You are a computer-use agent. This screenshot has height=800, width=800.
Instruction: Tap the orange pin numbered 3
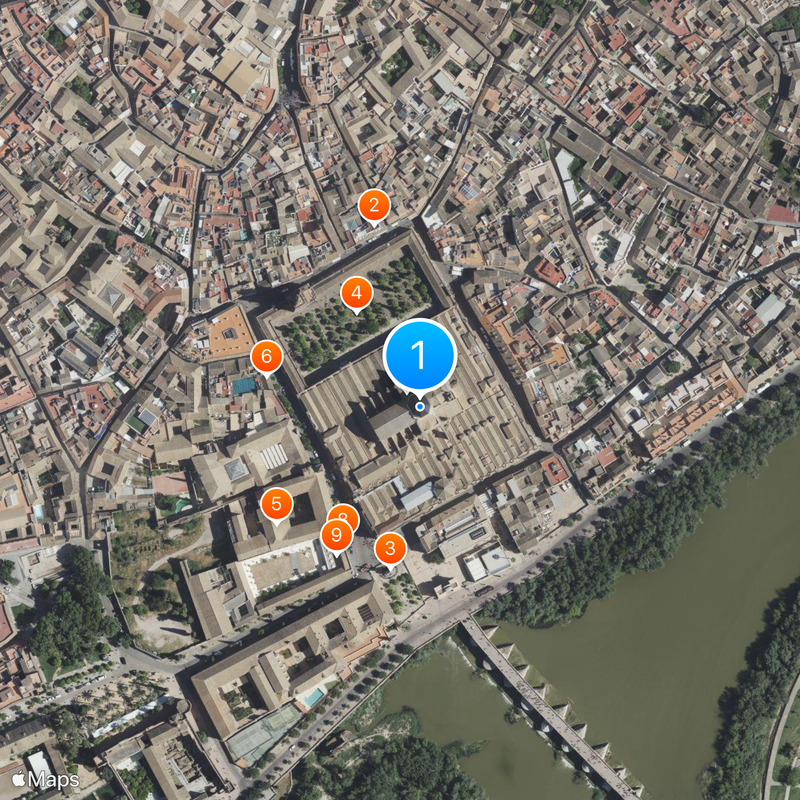pyautogui.click(x=390, y=547)
